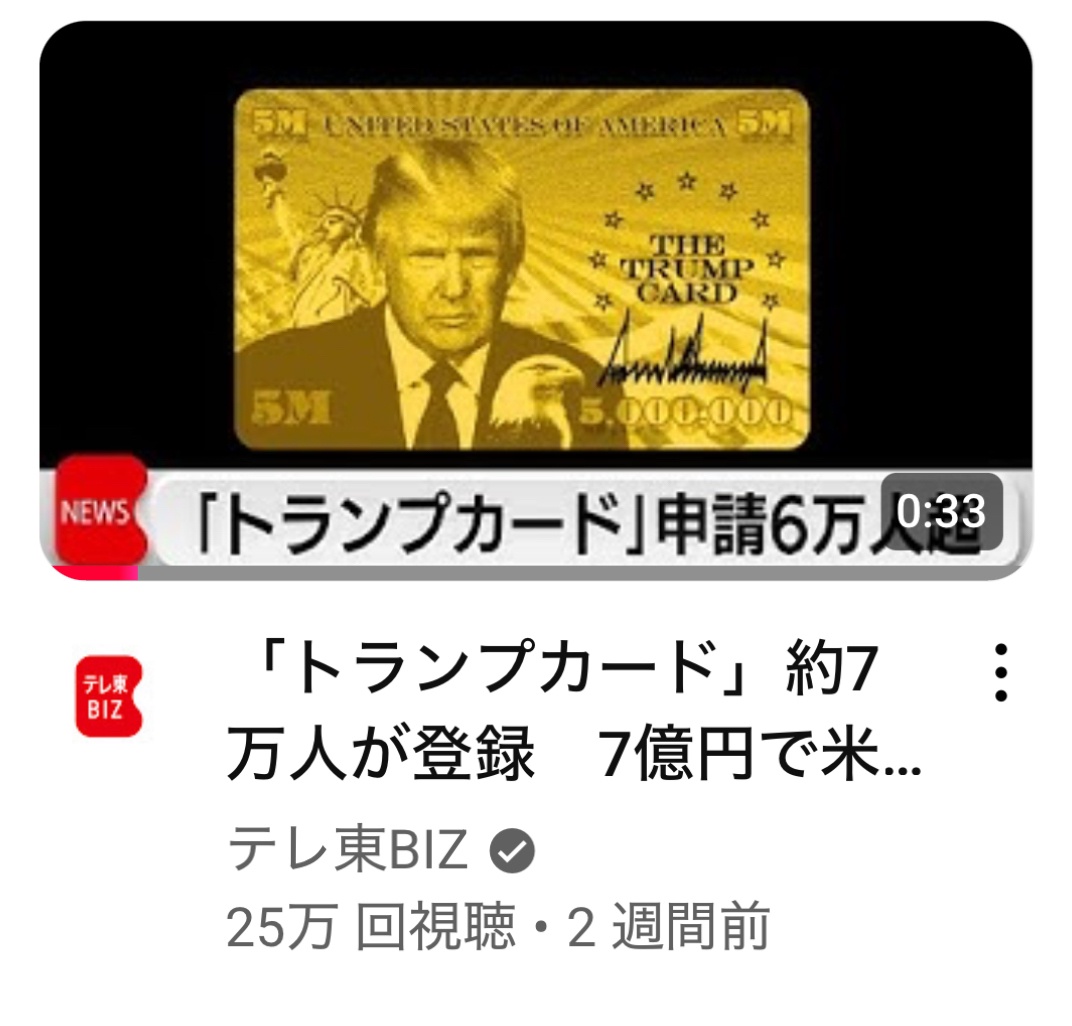1072x1026 pixels.
Task: Open the テレ東BIZ channel avatar
Action: tap(109, 696)
